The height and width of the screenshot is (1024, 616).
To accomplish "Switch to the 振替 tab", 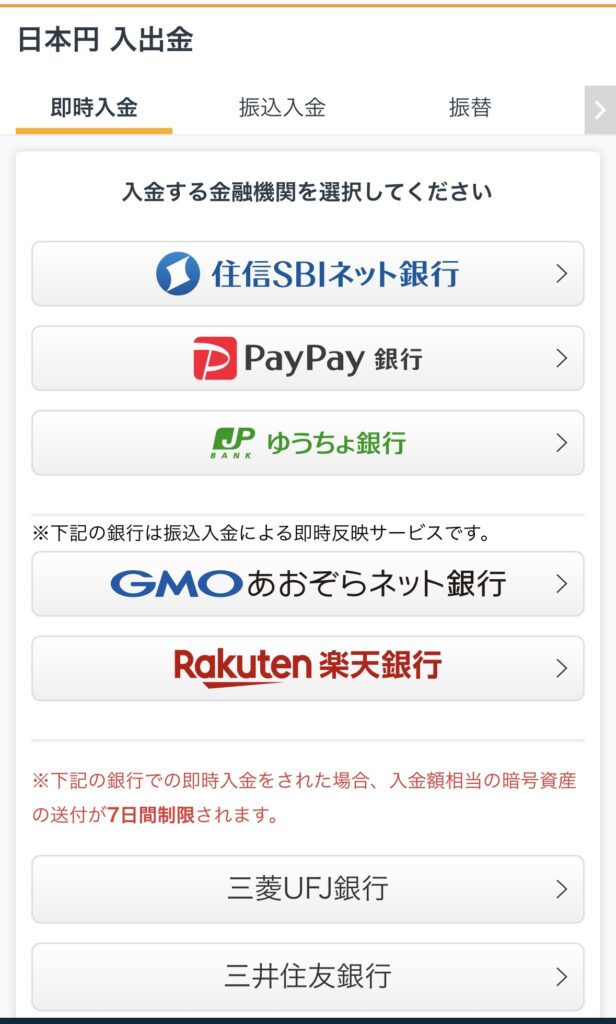I will [x=470, y=108].
